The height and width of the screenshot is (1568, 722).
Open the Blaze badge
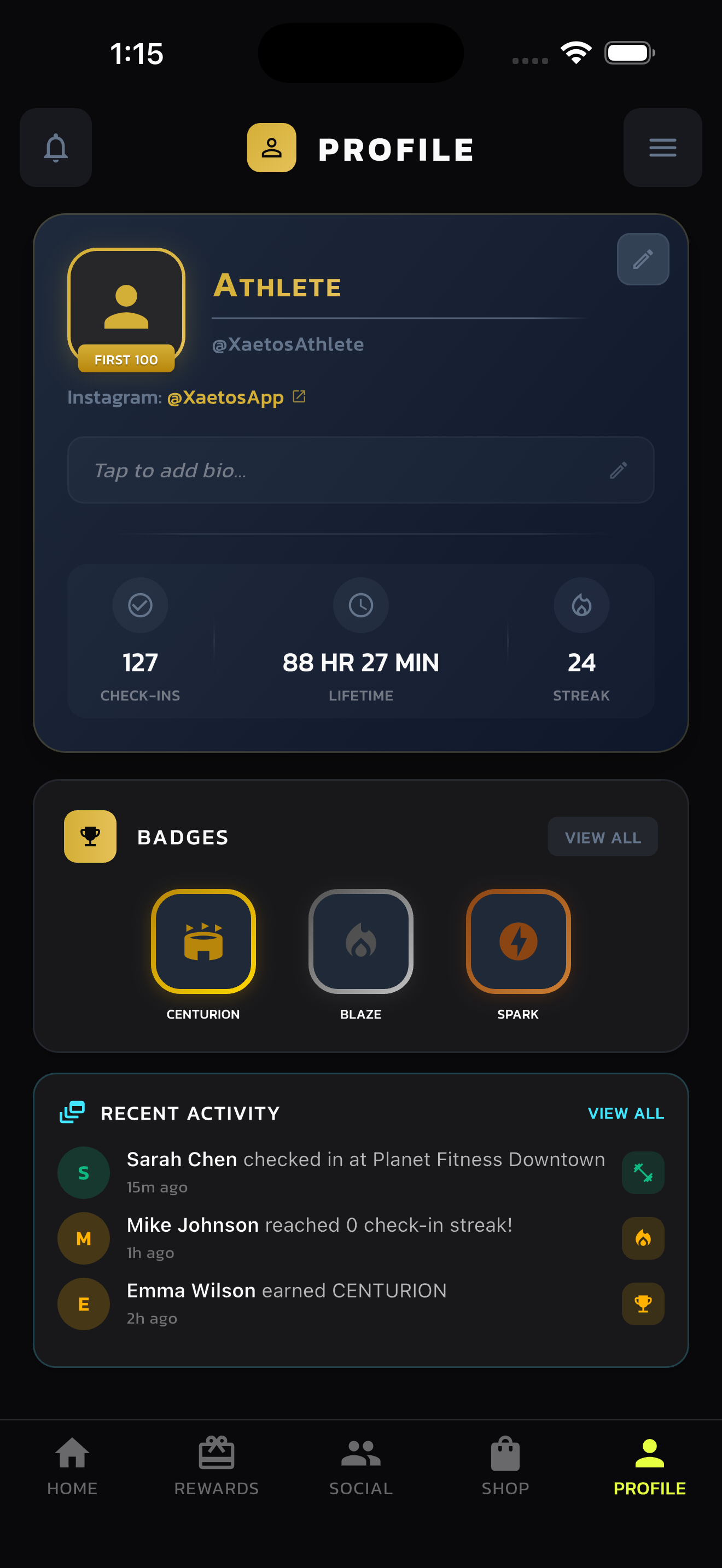[360, 941]
